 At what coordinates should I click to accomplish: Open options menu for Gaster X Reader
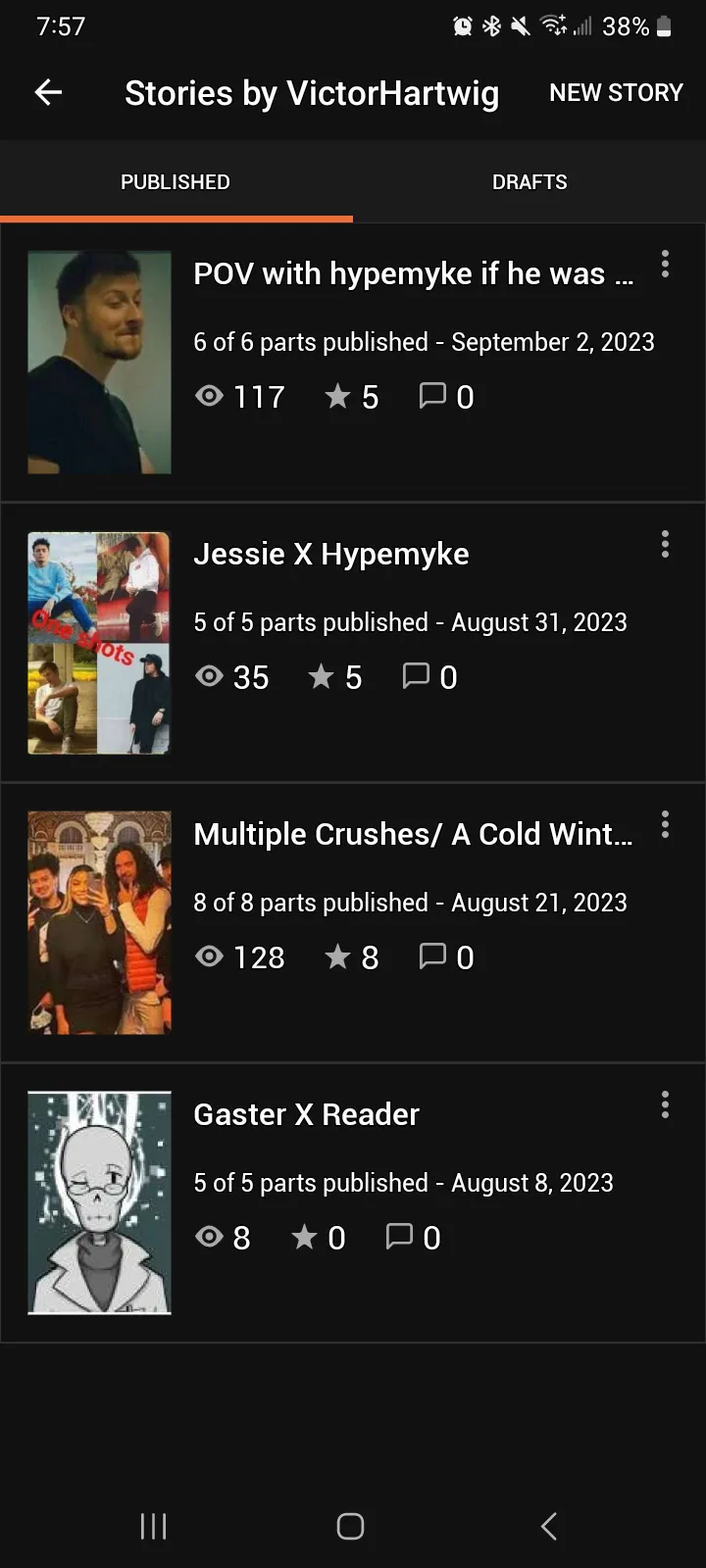click(665, 1104)
